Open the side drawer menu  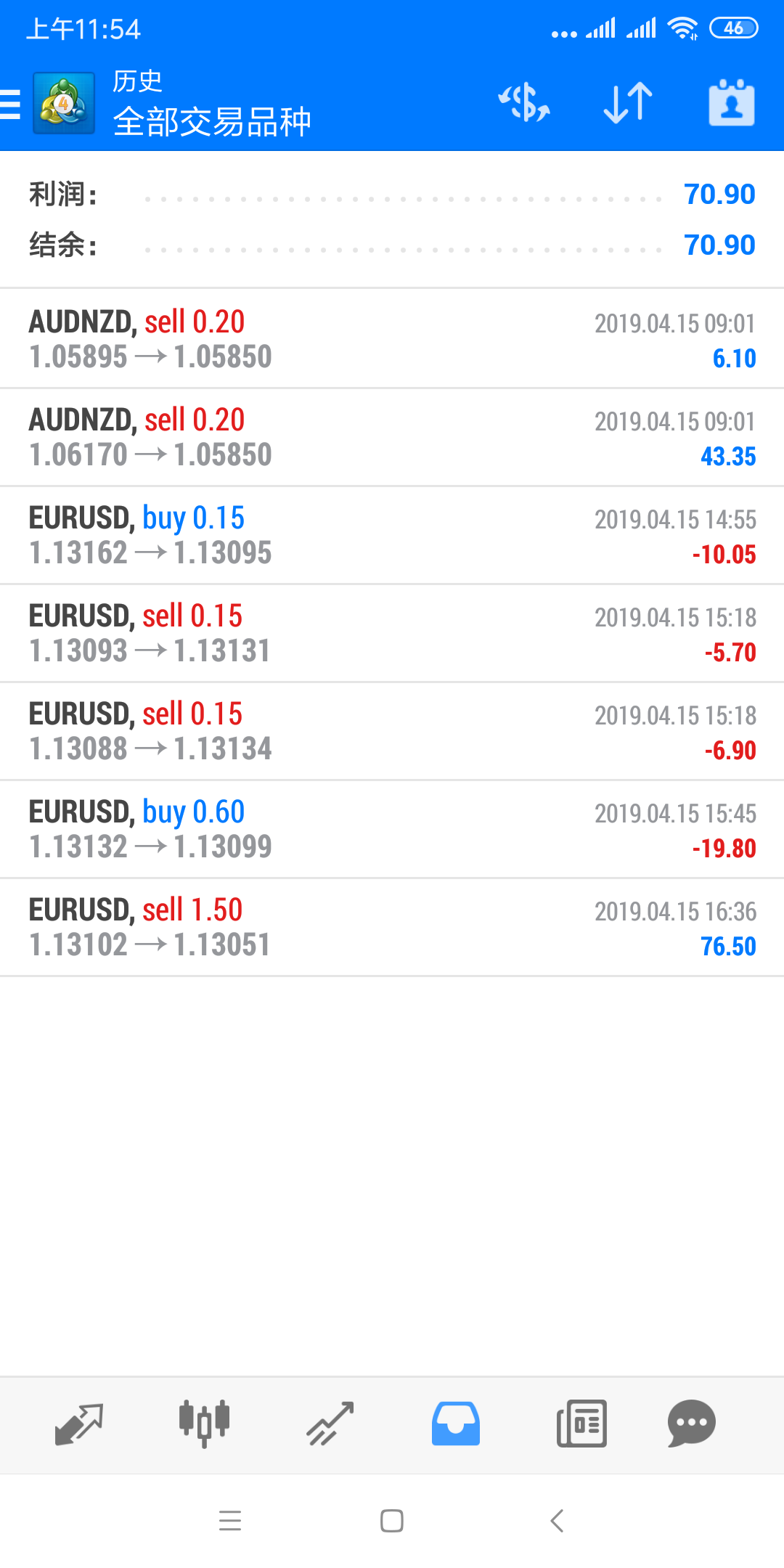[x=10, y=104]
